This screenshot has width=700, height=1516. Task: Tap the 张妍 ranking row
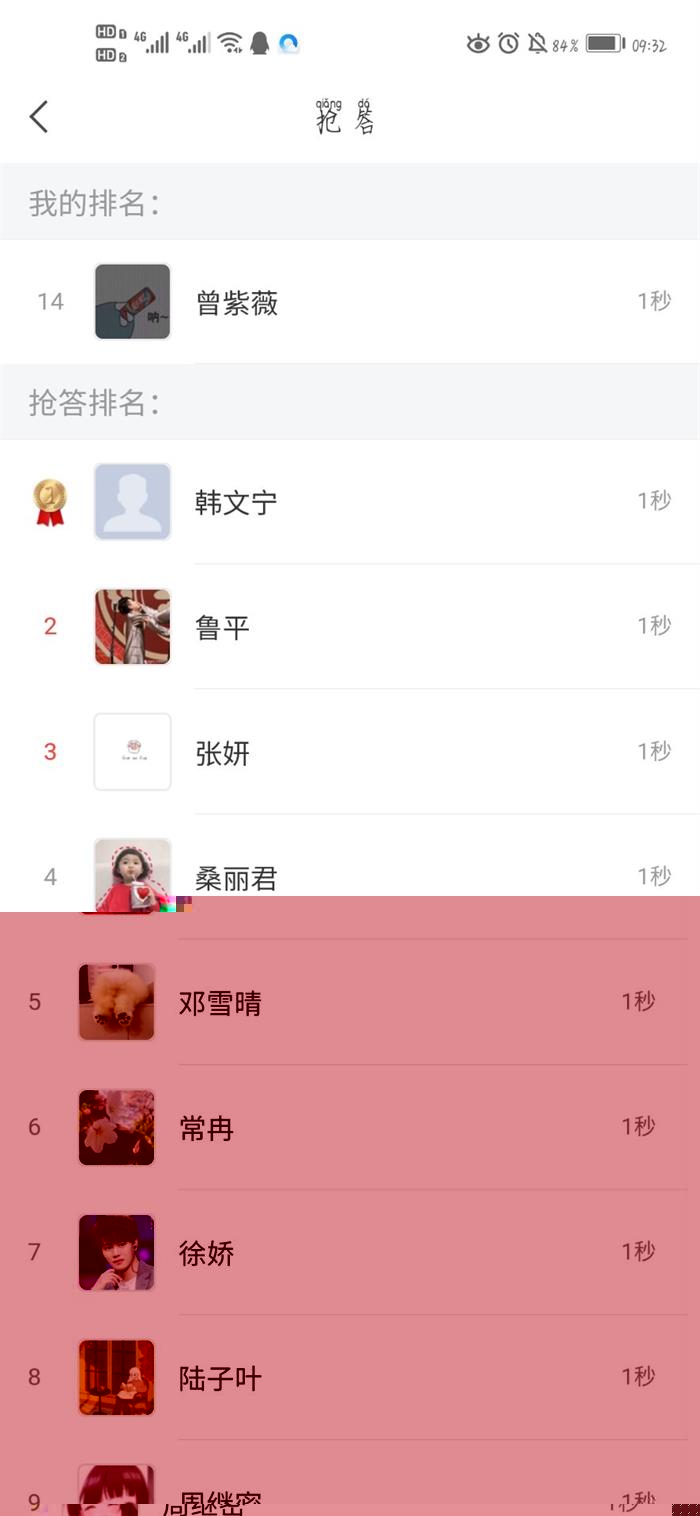click(x=350, y=752)
